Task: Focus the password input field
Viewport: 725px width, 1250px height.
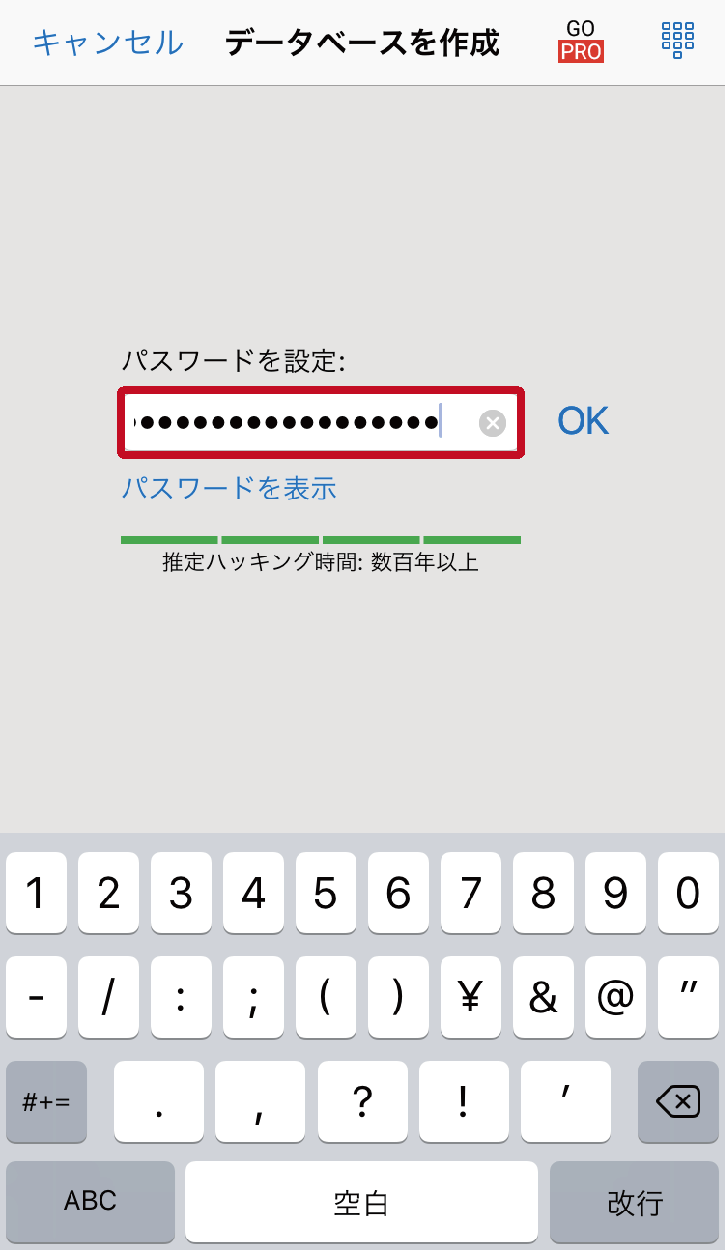Action: (x=321, y=422)
